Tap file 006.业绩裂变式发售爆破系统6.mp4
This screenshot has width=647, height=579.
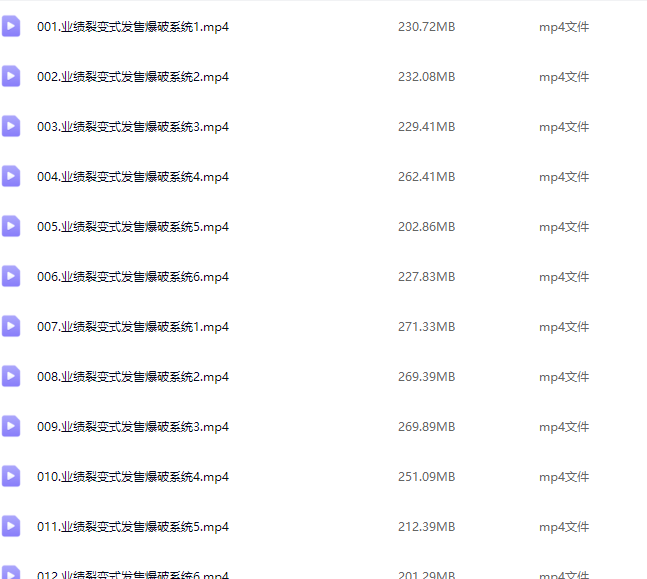coord(133,277)
